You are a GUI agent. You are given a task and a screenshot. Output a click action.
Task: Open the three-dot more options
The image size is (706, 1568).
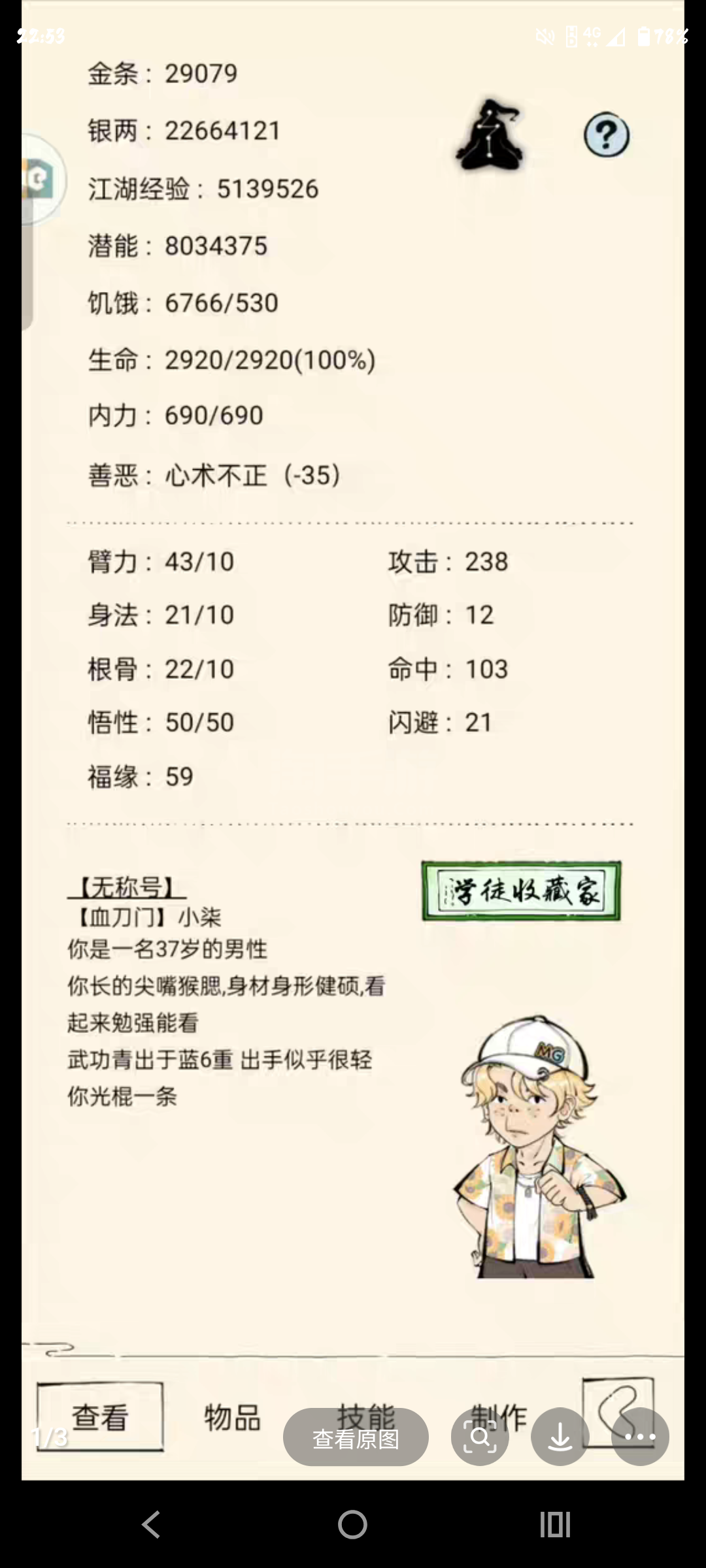pos(640,1437)
